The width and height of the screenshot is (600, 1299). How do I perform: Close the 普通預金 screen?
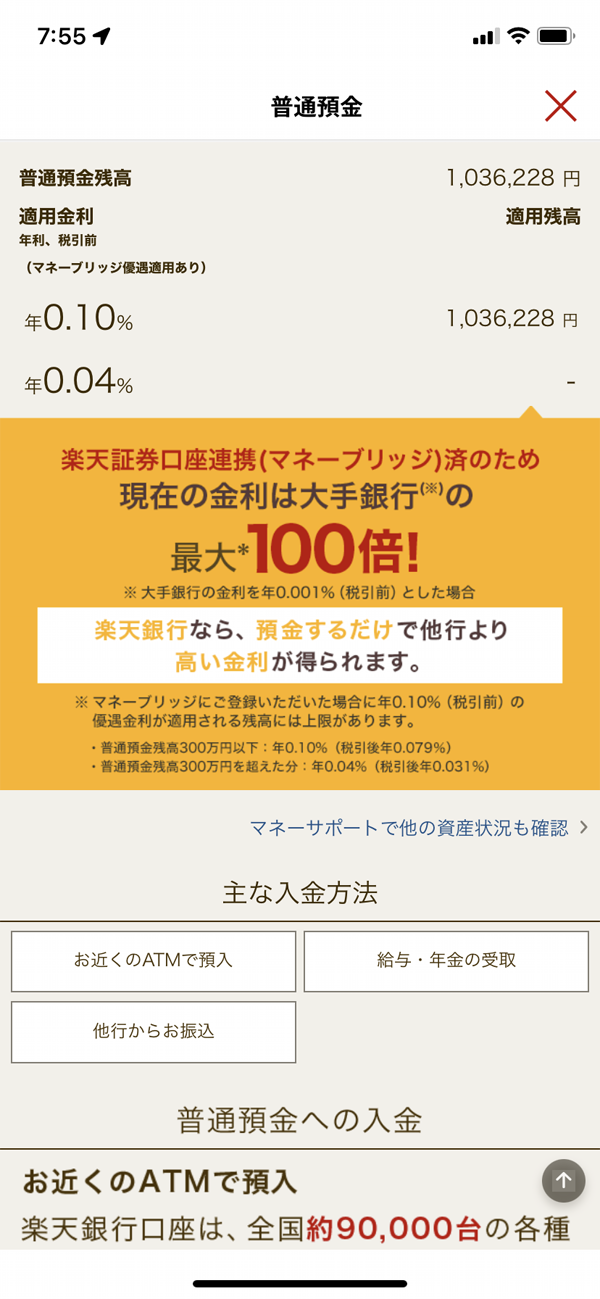point(560,106)
